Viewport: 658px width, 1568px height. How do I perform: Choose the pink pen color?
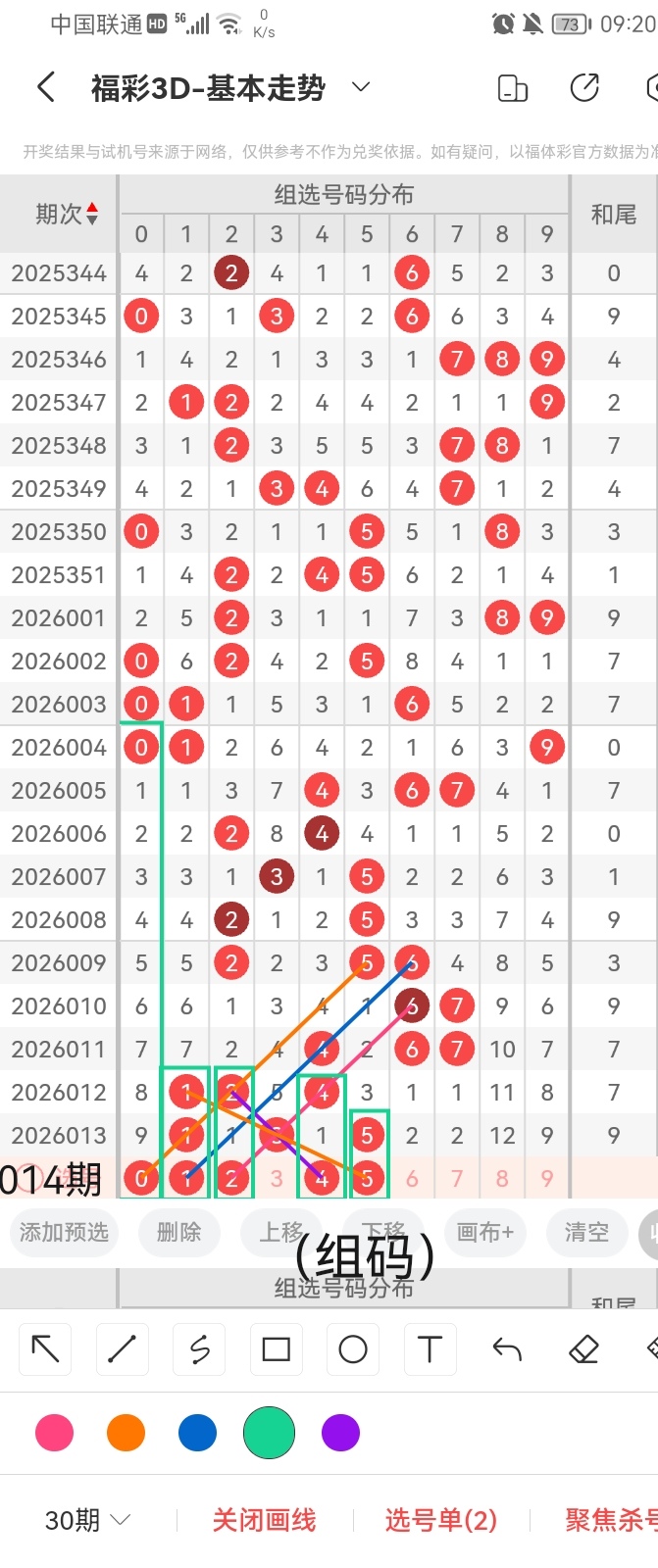click(x=54, y=1433)
